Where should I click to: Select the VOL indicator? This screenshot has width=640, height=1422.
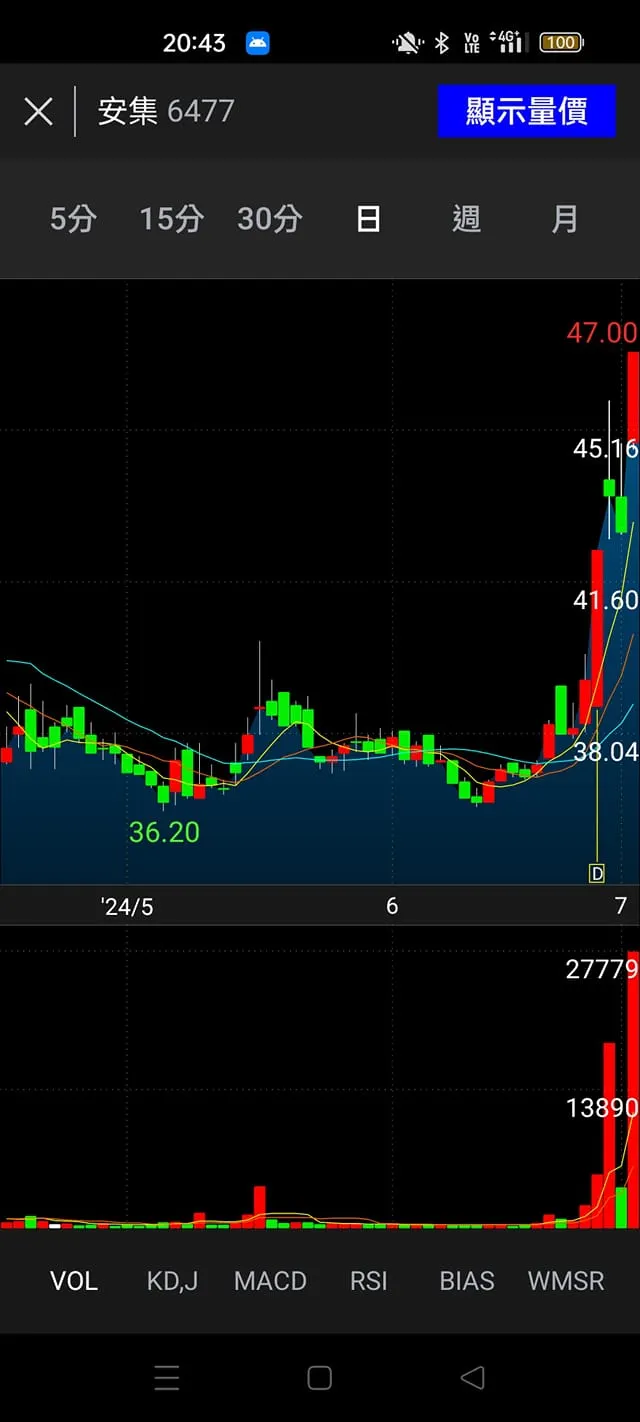pyautogui.click(x=74, y=1281)
